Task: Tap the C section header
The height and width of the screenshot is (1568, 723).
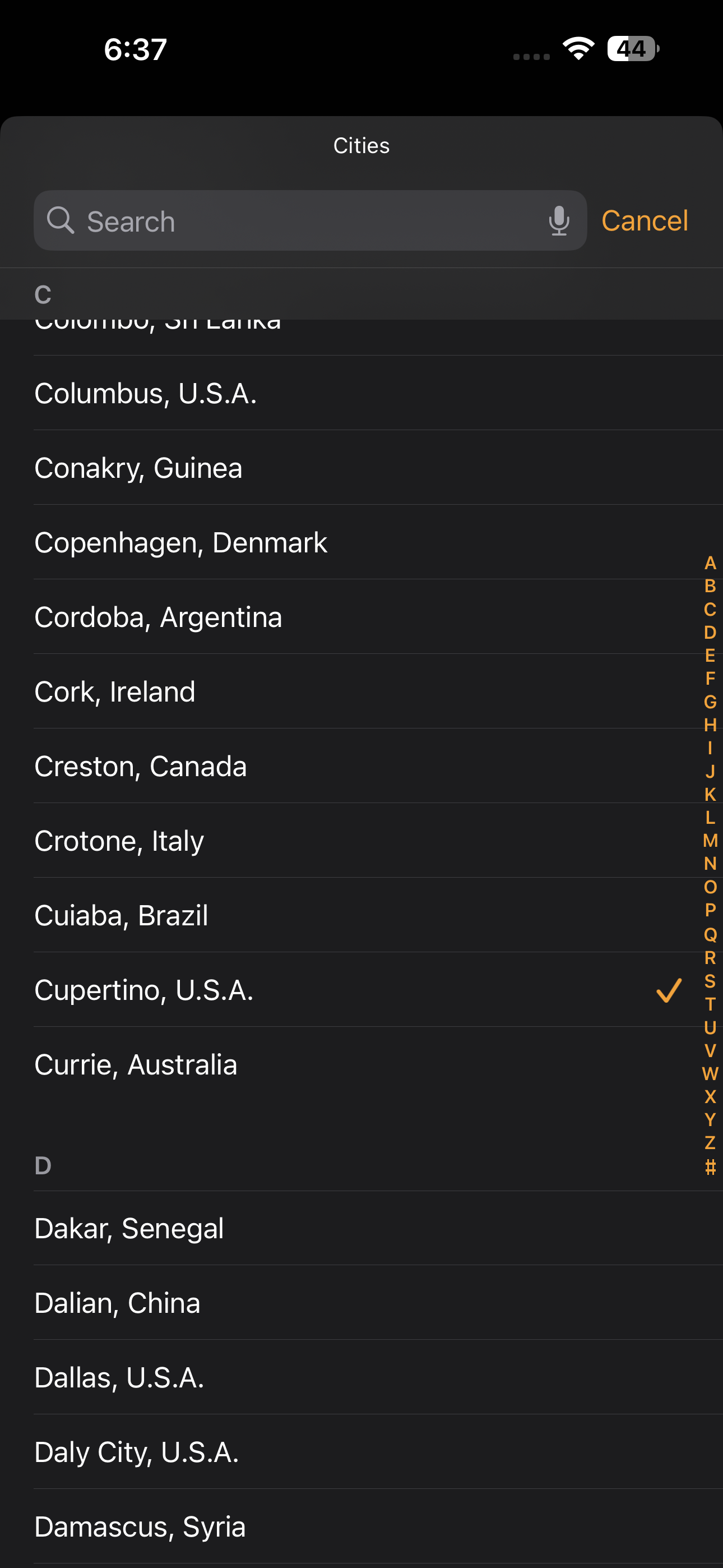Action: click(x=42, y=294)
